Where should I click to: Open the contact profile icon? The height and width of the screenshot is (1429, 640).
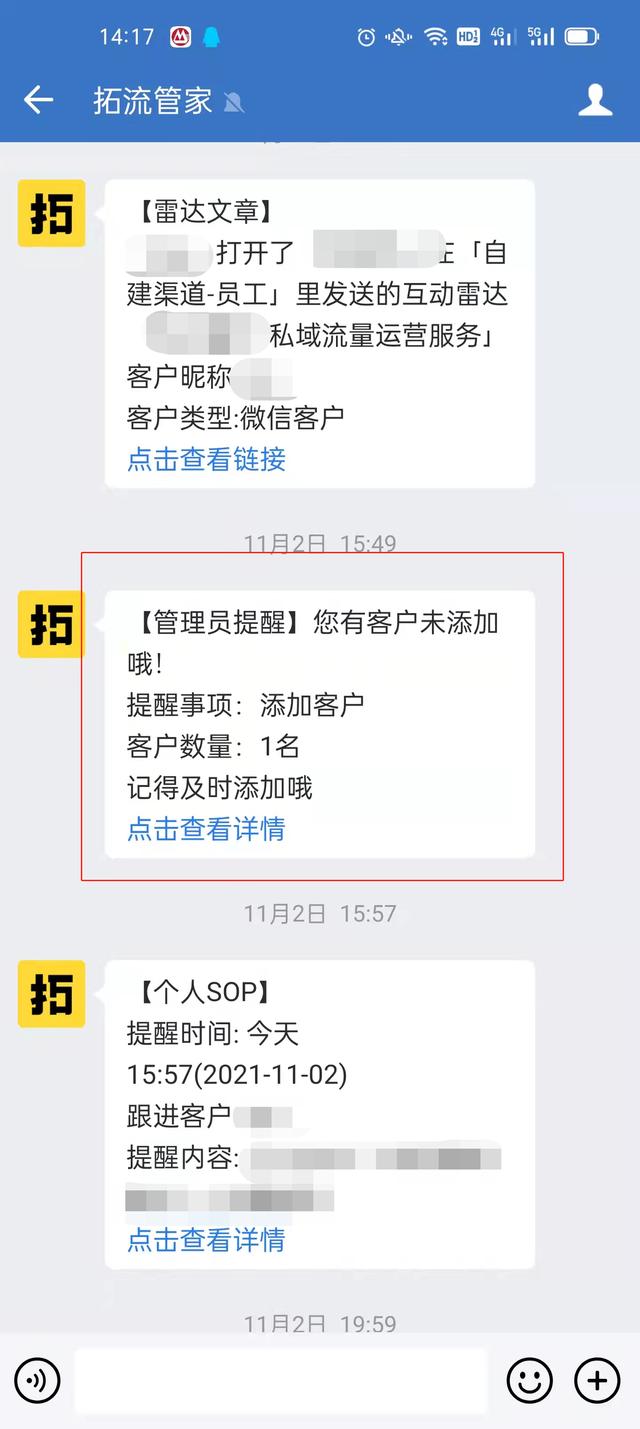[595, 99]
